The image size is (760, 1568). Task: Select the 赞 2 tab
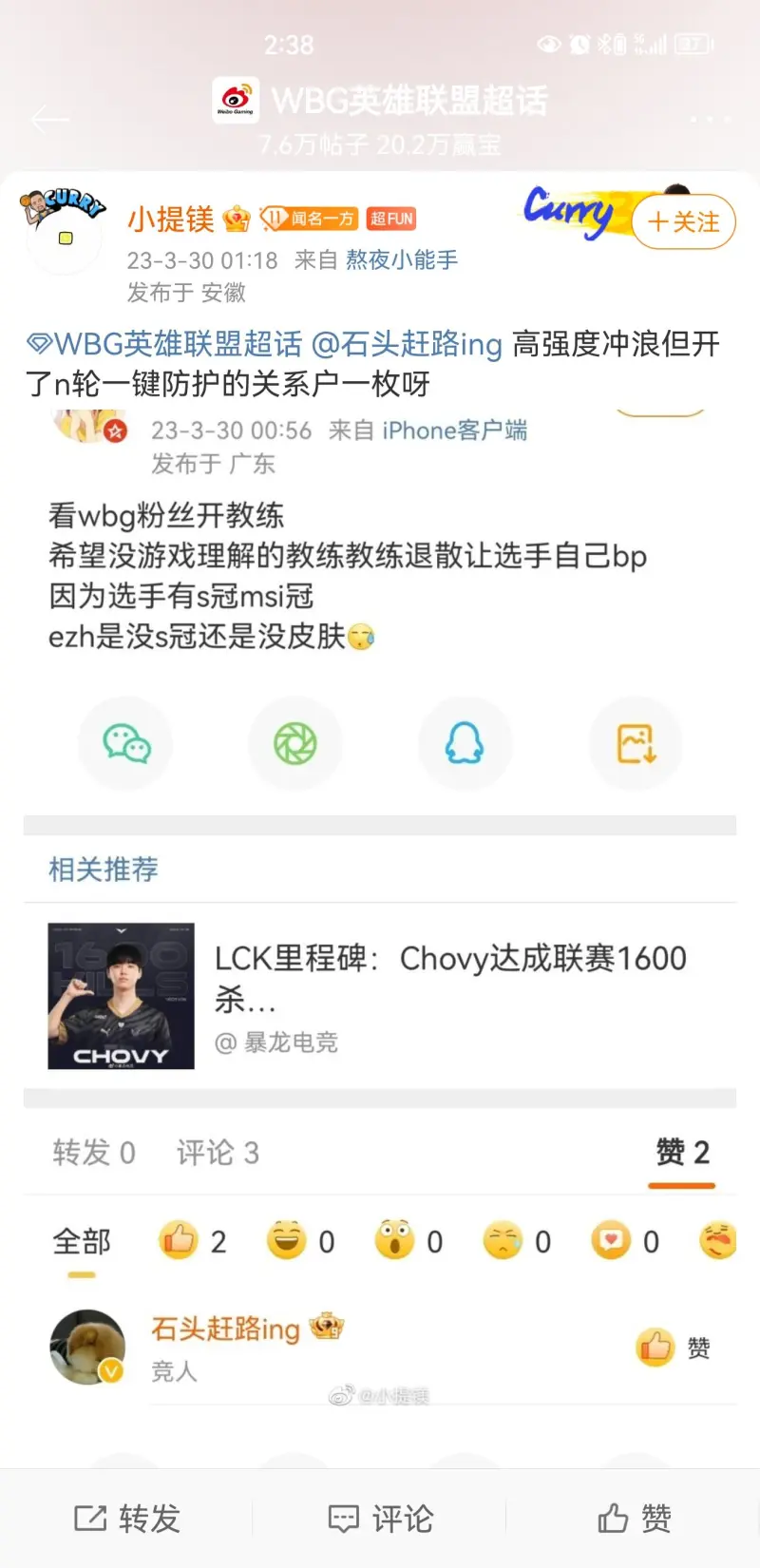(682, 1153)
